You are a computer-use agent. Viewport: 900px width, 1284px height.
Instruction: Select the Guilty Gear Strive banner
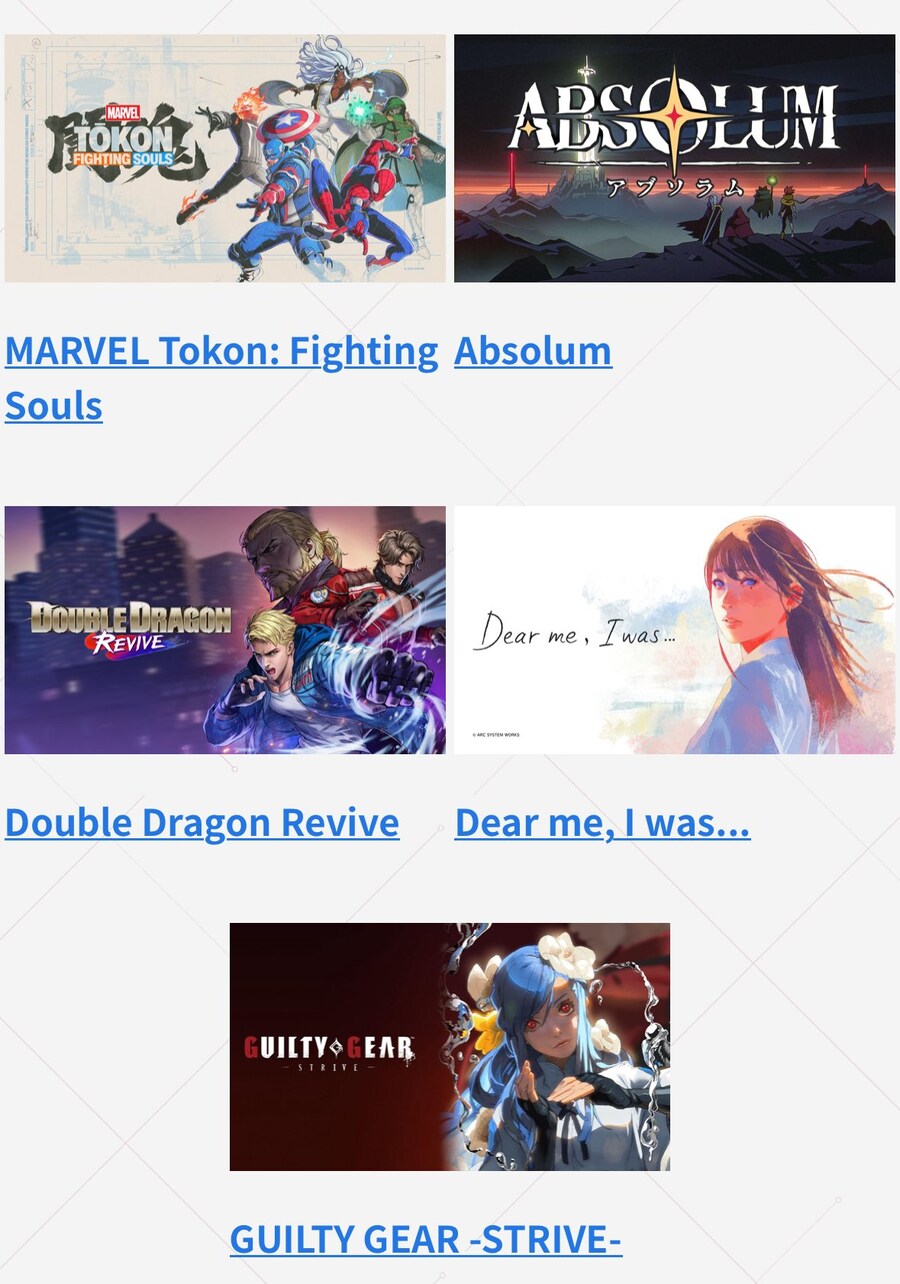click(x=450, y=1046)
